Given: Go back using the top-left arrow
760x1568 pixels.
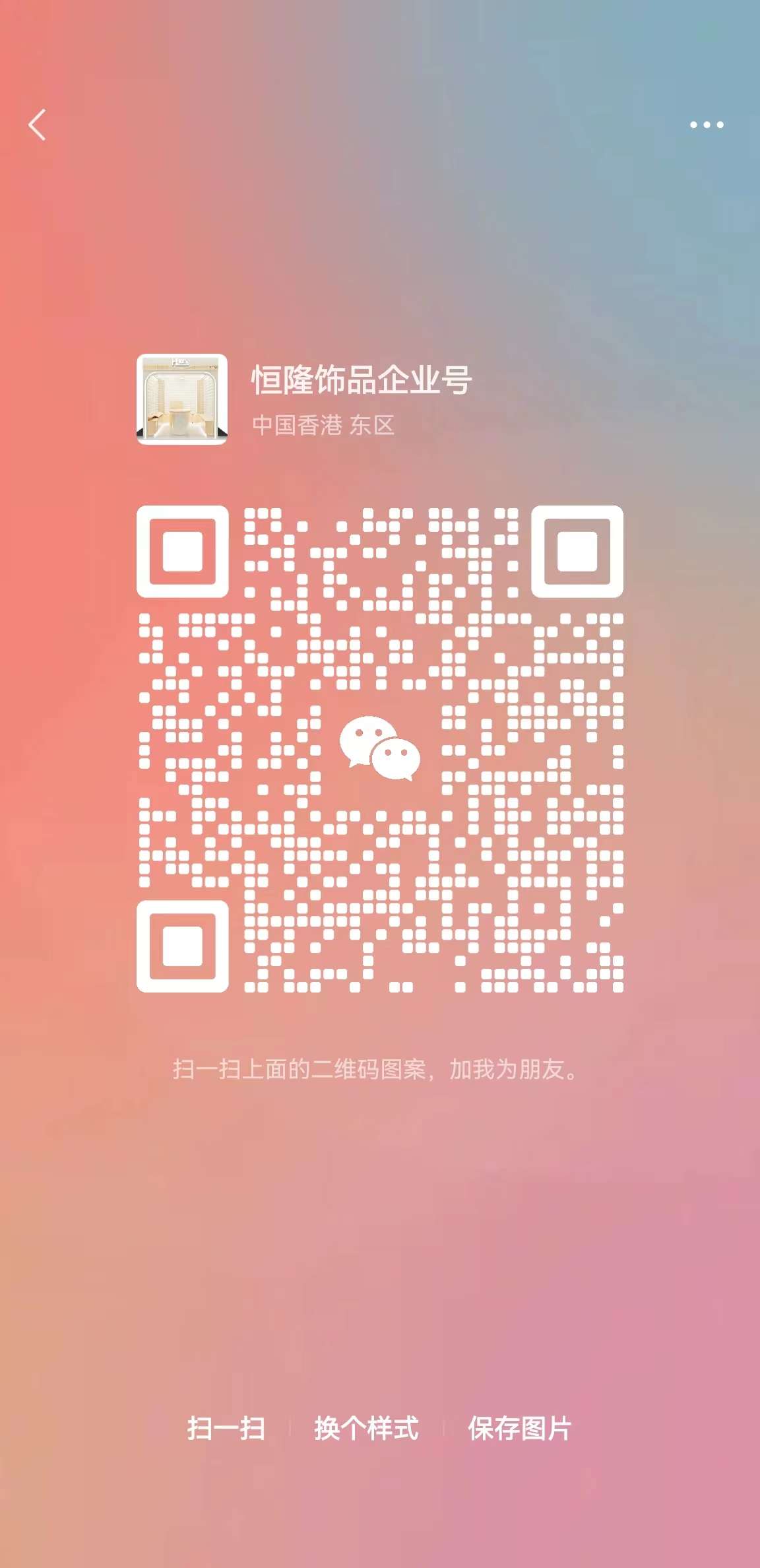Looking at the screenshot, I should click(x=38, y=125).
